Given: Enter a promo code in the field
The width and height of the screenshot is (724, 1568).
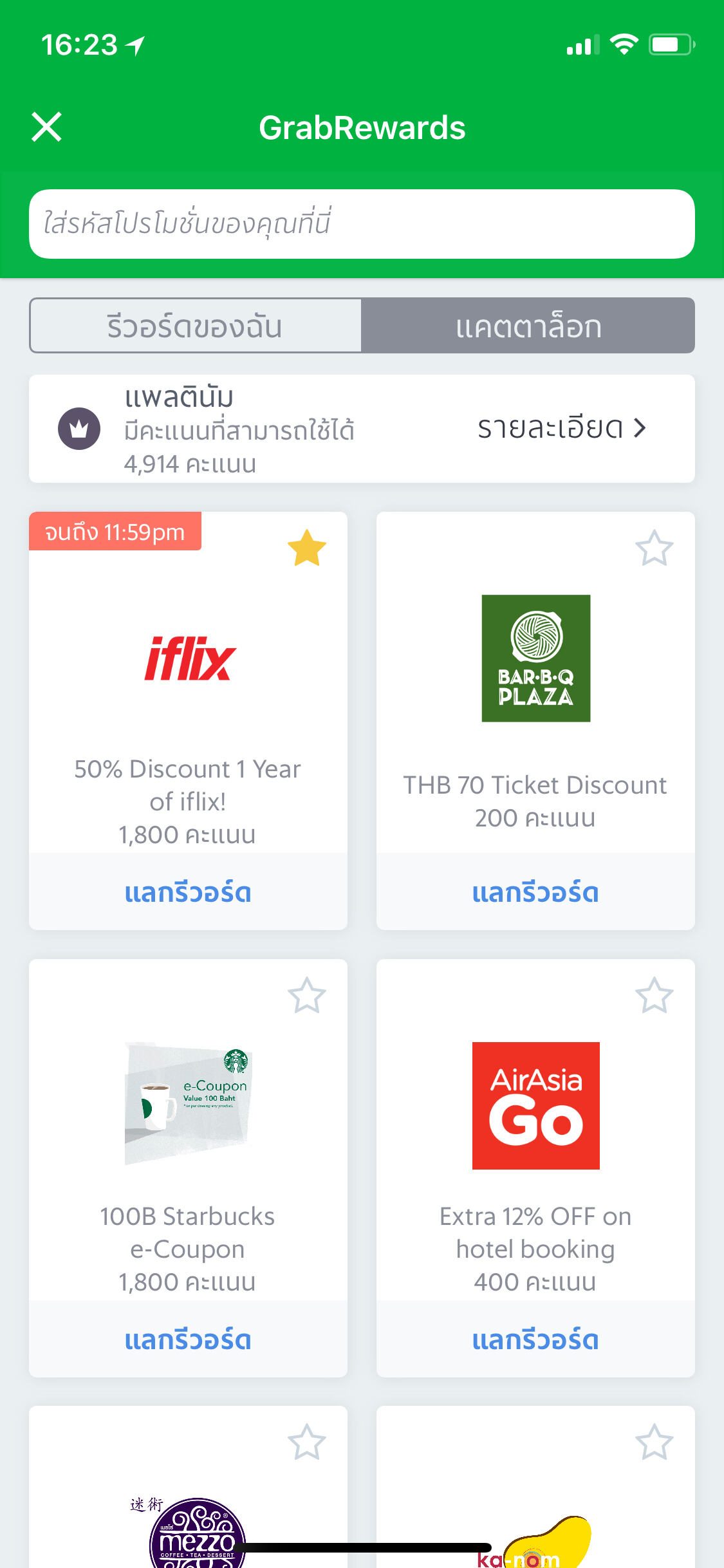Looking at the screenshot, I should pyautogui.click(x=362, y=224).
